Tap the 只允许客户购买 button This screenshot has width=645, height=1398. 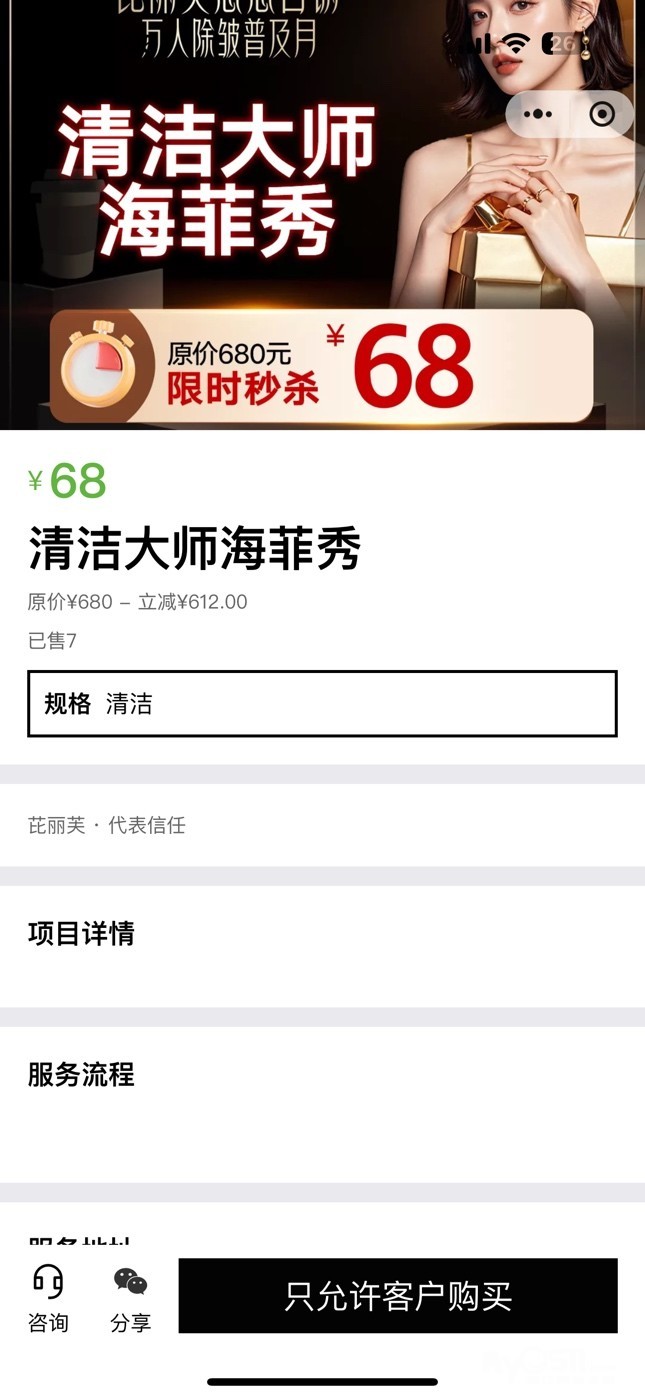tap(398, 1296)
